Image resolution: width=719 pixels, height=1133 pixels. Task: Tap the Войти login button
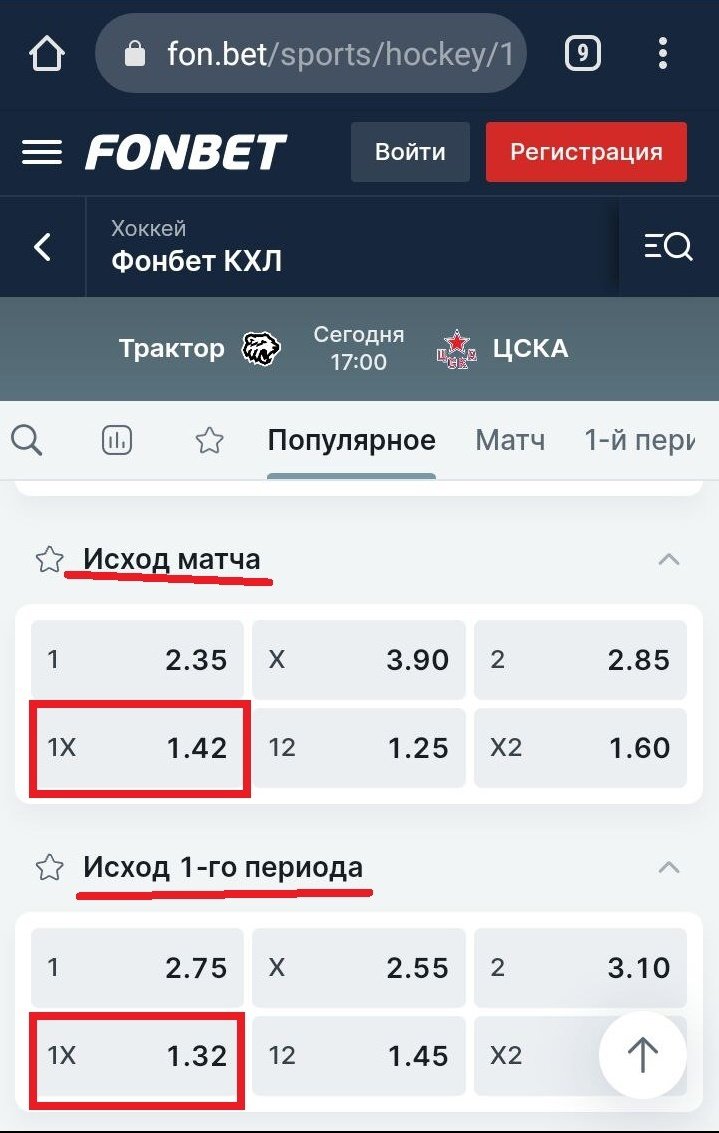pos(410,152)
